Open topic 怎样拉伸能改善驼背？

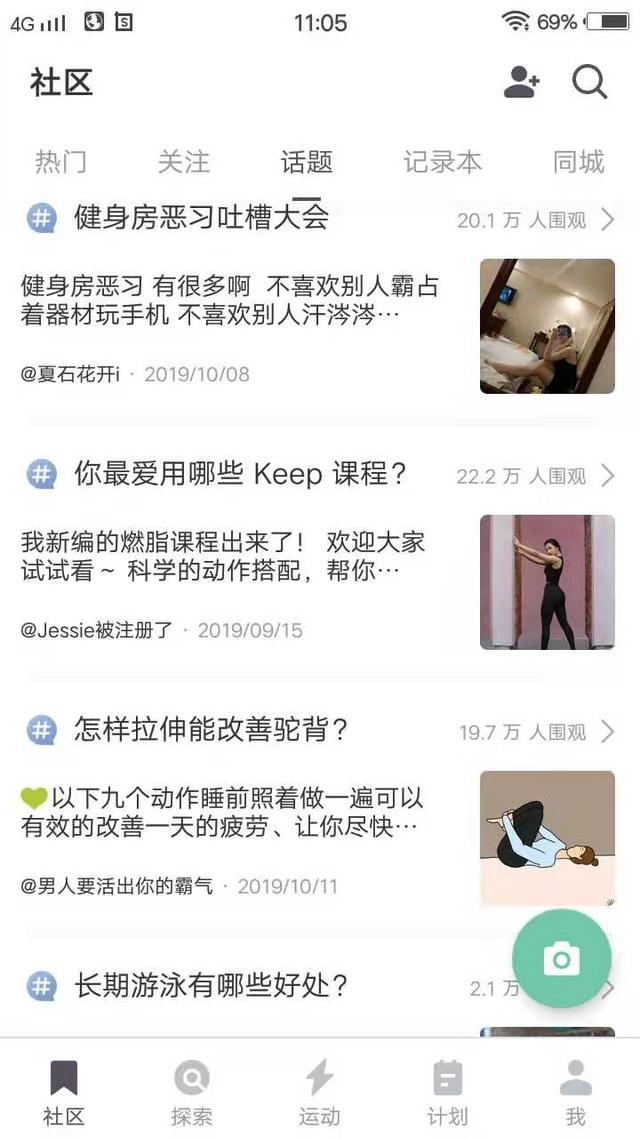(x=211, y=730)
